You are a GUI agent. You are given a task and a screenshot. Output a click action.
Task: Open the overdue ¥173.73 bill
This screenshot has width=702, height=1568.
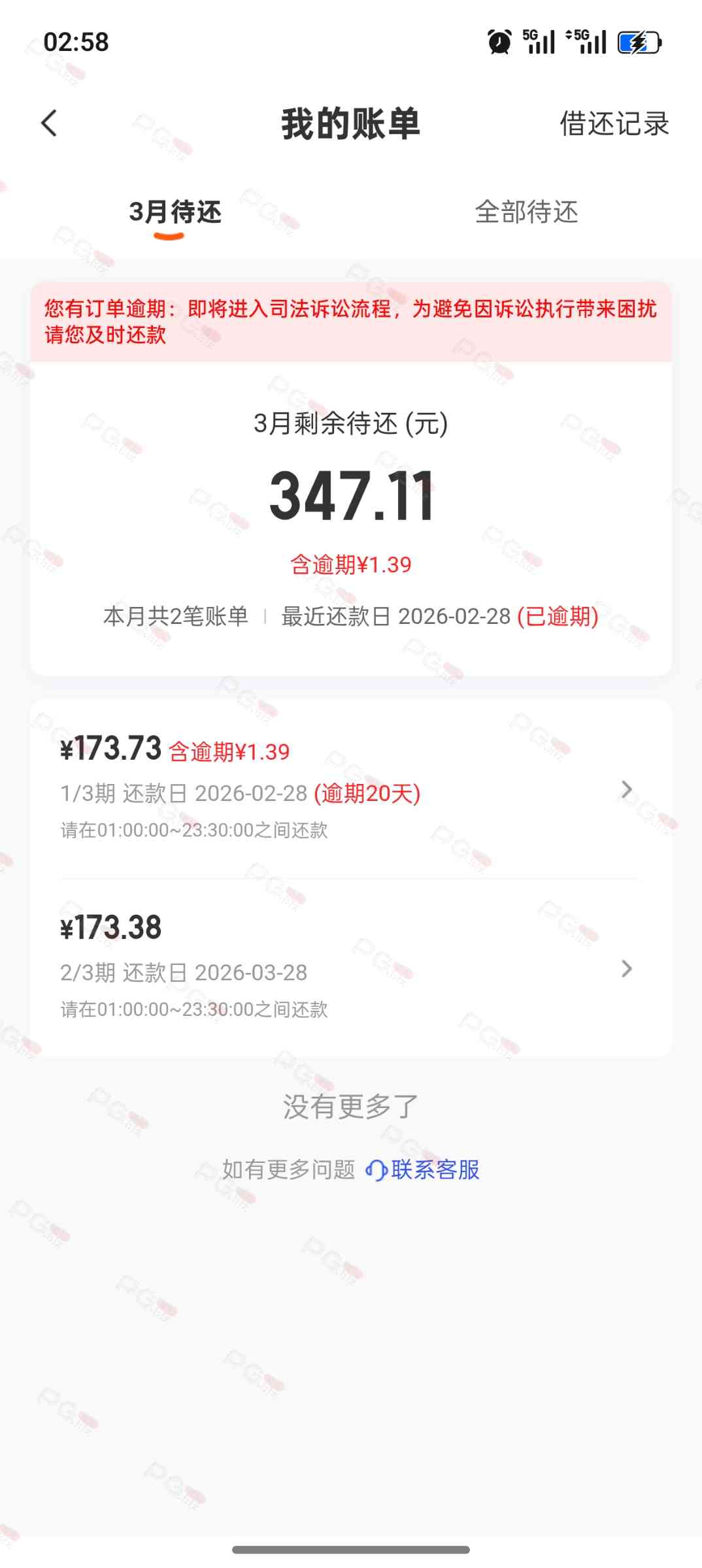tap(350, 789)
